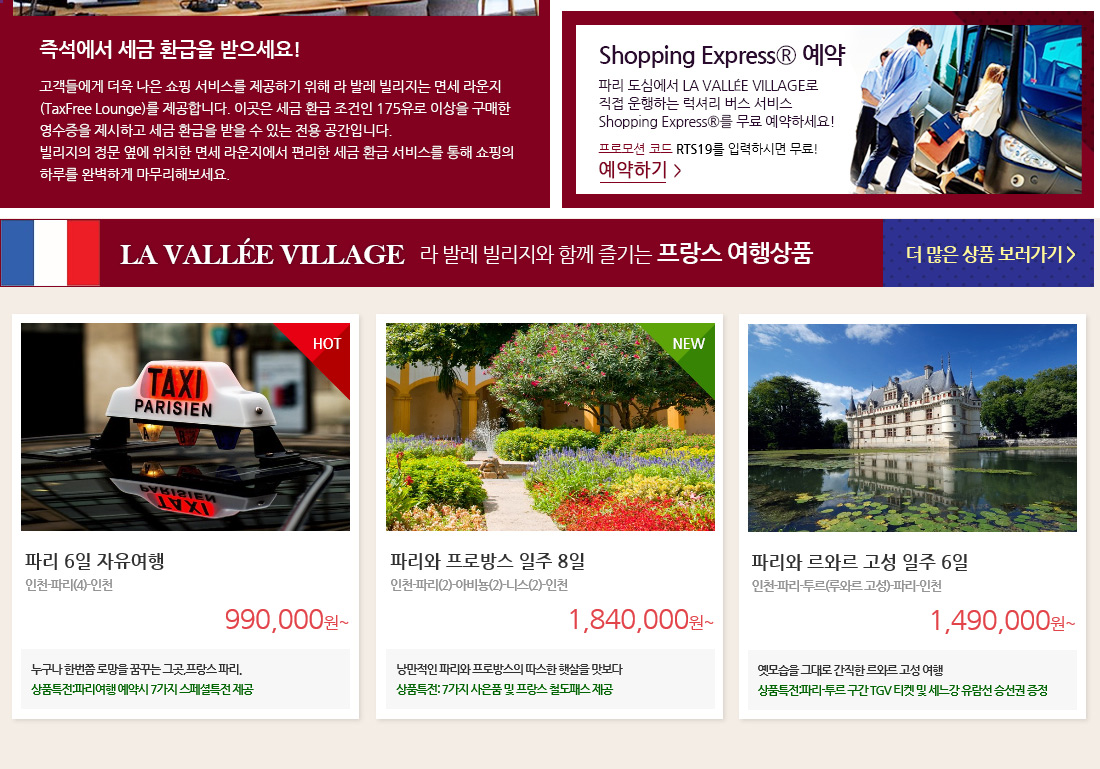This screenshot has height=769, width=1100.
Task: Select the 파리와 르와르 고성 일주 6일 card
Action: pyautogui.click(x=912, y=516)
